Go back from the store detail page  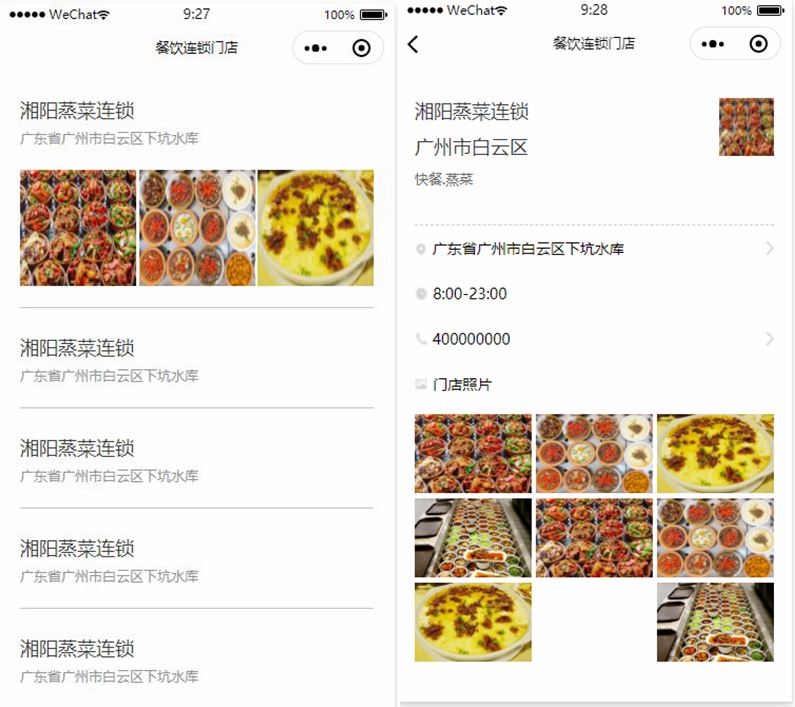(413, 44)
